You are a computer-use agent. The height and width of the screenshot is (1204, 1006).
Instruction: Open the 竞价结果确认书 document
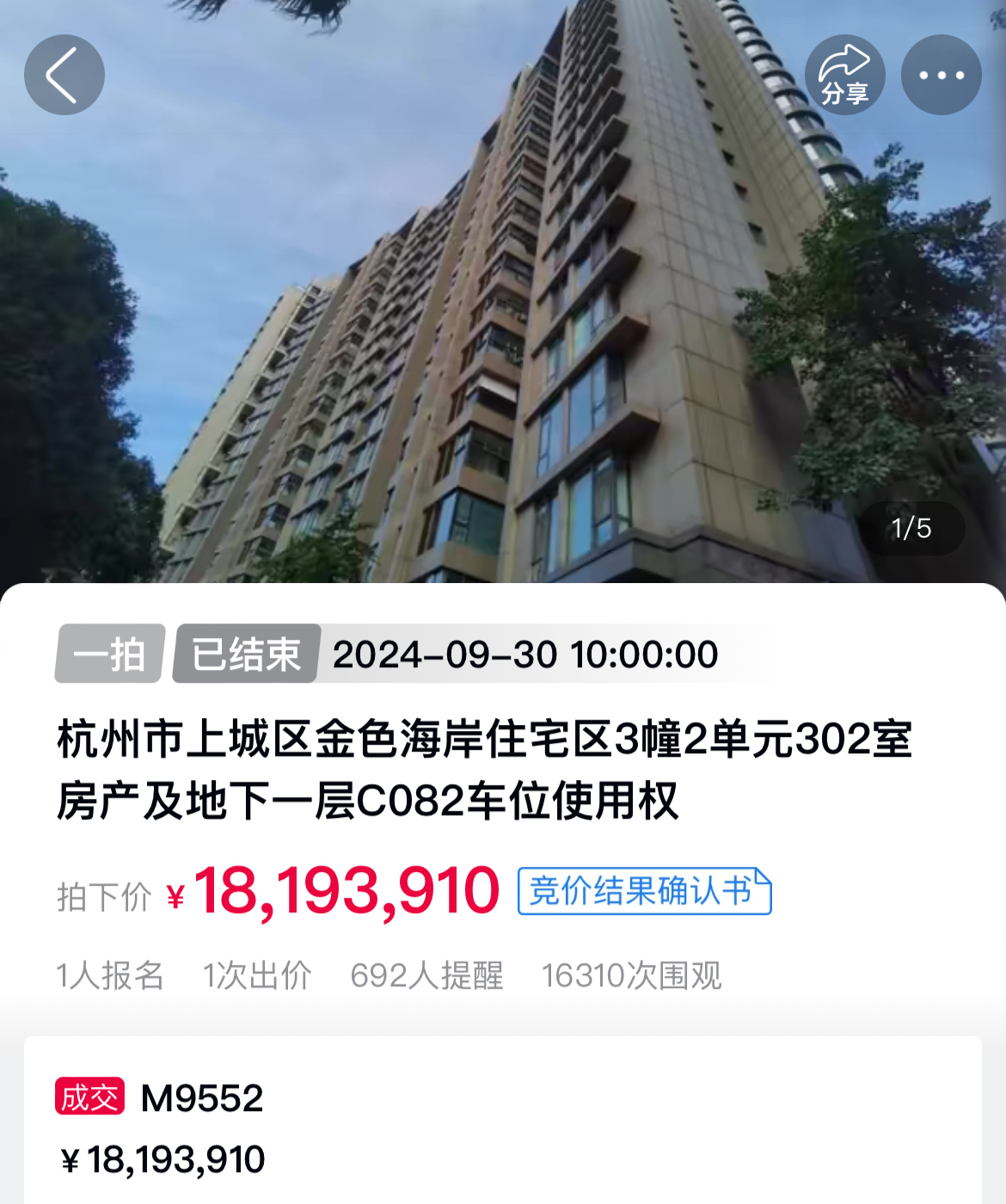(644, 891)
